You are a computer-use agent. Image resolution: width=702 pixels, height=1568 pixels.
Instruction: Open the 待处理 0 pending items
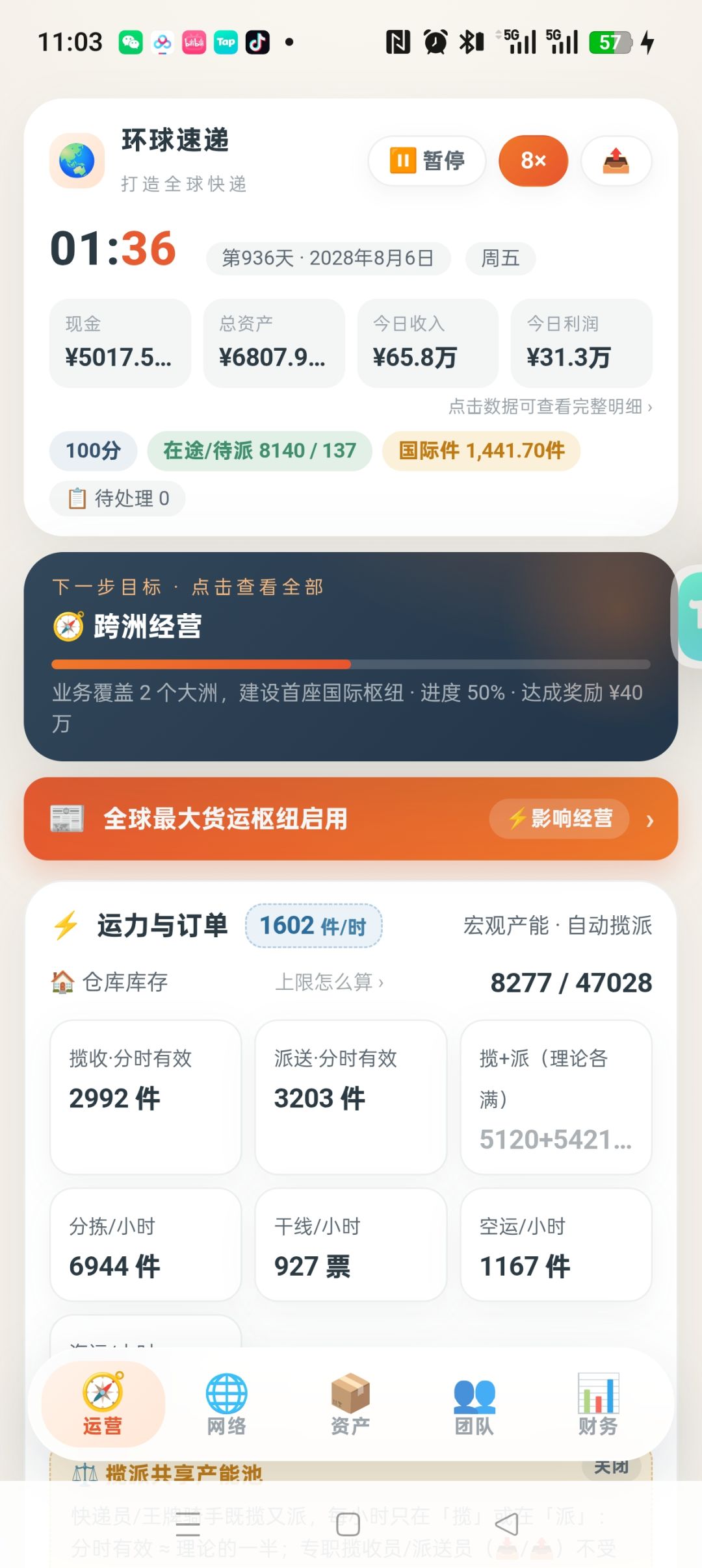(x=118, y=498)
